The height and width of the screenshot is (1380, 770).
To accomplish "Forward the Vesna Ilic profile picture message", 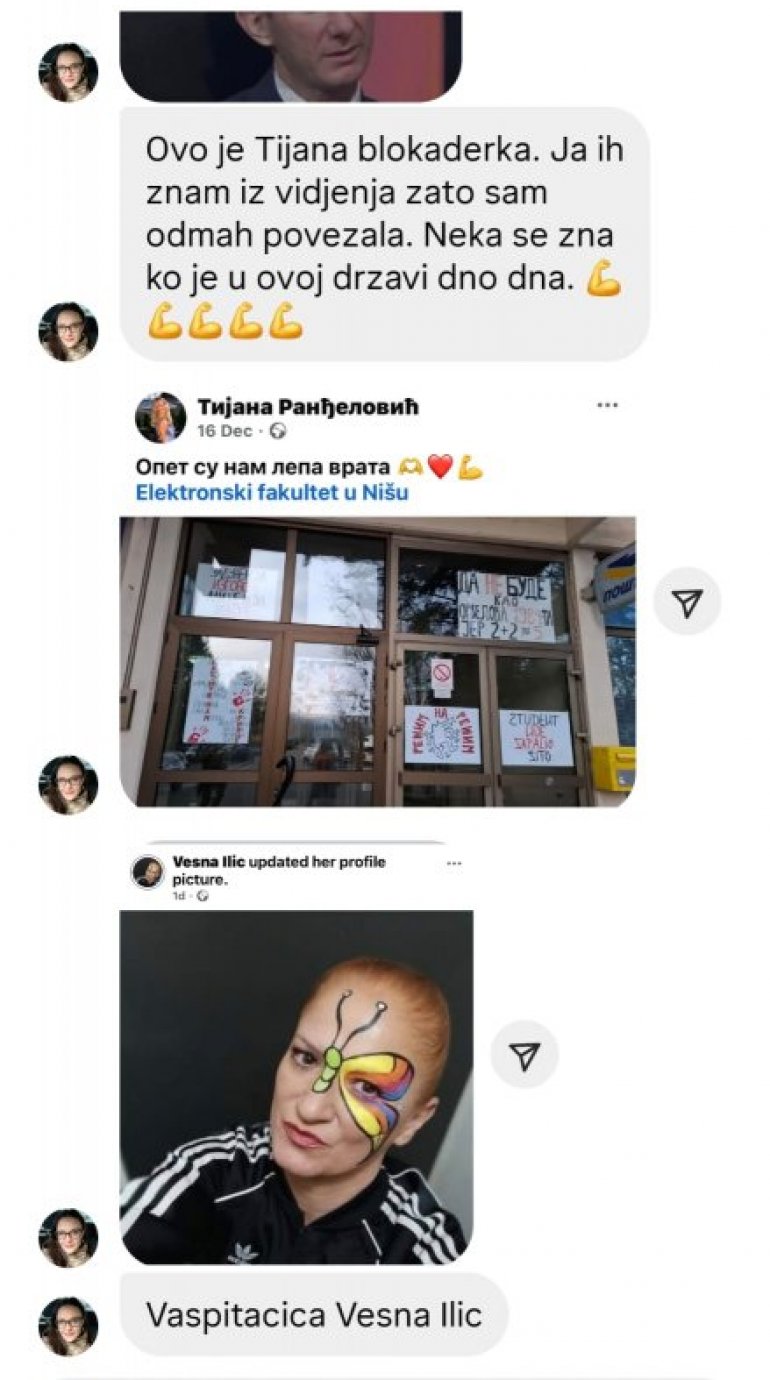I will [524, 1054].
